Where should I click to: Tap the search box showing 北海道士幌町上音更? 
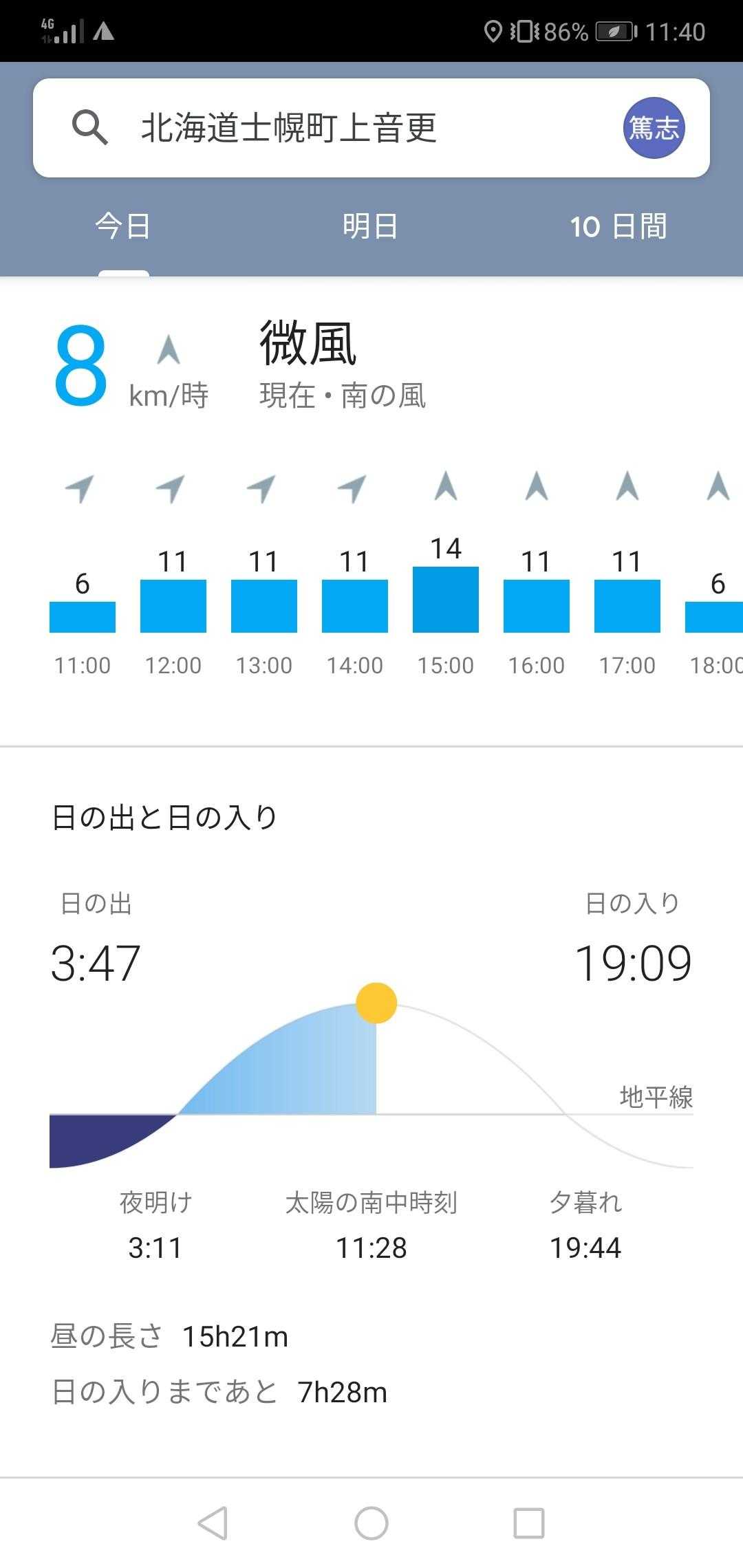pos(289,128)
